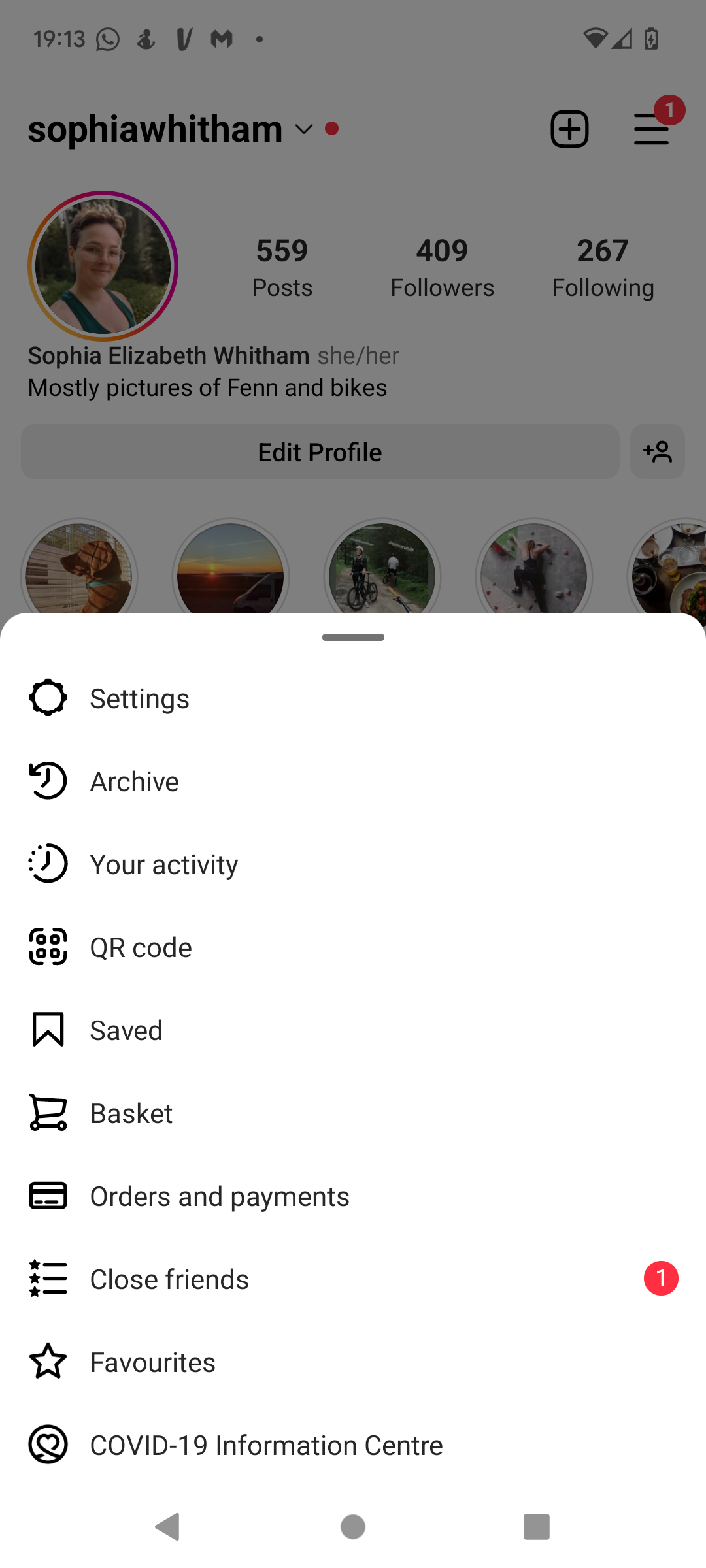Expand the username dropdown chevron
Screen dimensions: 706x1568
(303, 129)
